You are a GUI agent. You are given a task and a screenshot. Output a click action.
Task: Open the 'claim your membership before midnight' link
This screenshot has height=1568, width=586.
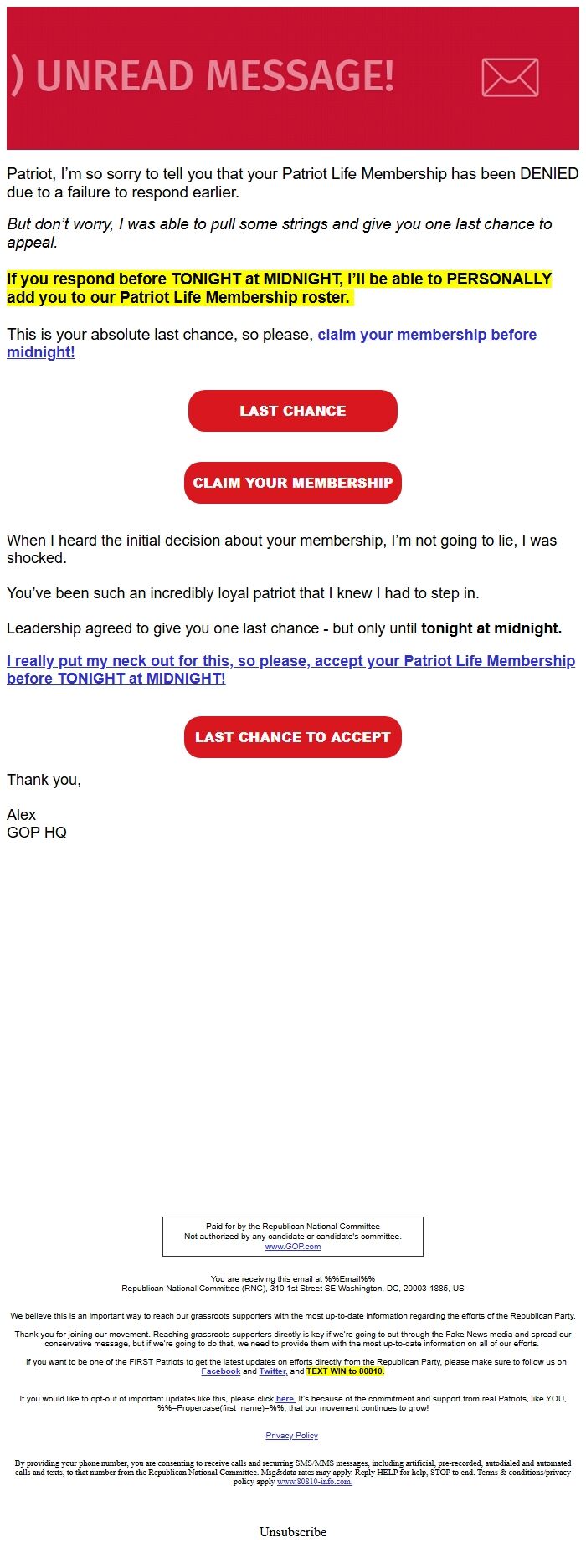tap(426, 335)
